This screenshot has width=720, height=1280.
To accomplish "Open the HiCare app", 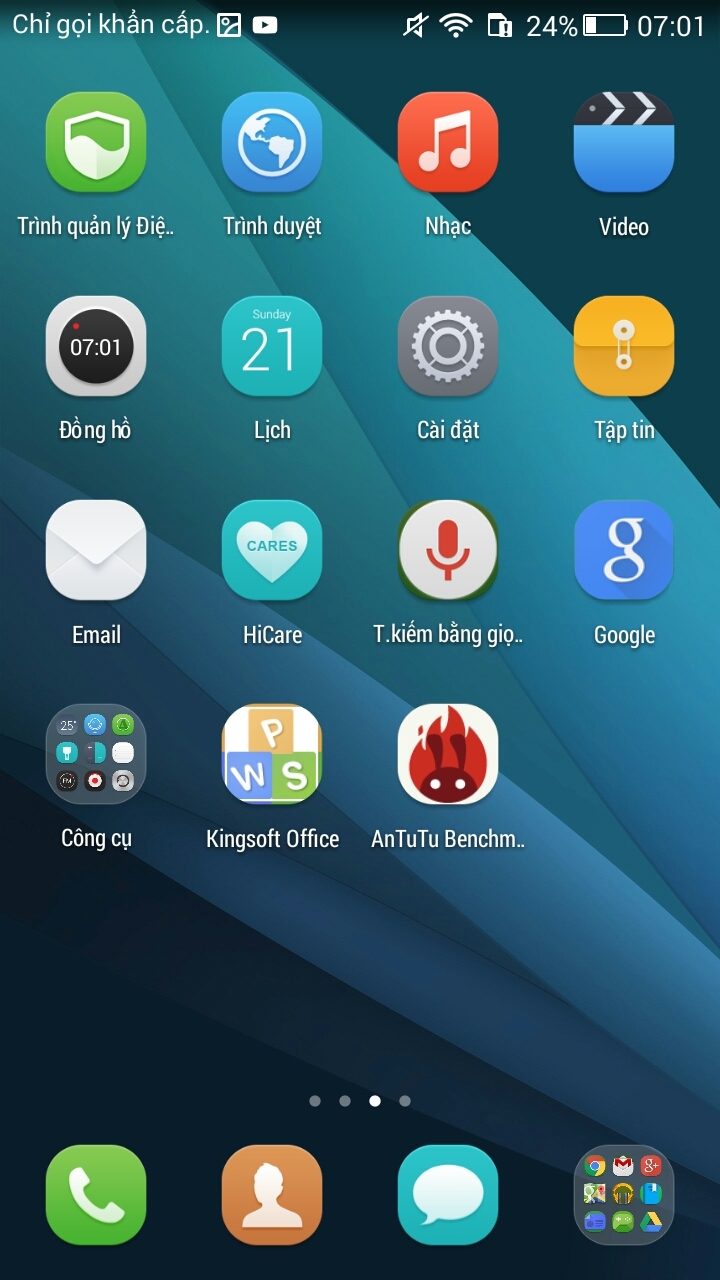I will [272, 551].
